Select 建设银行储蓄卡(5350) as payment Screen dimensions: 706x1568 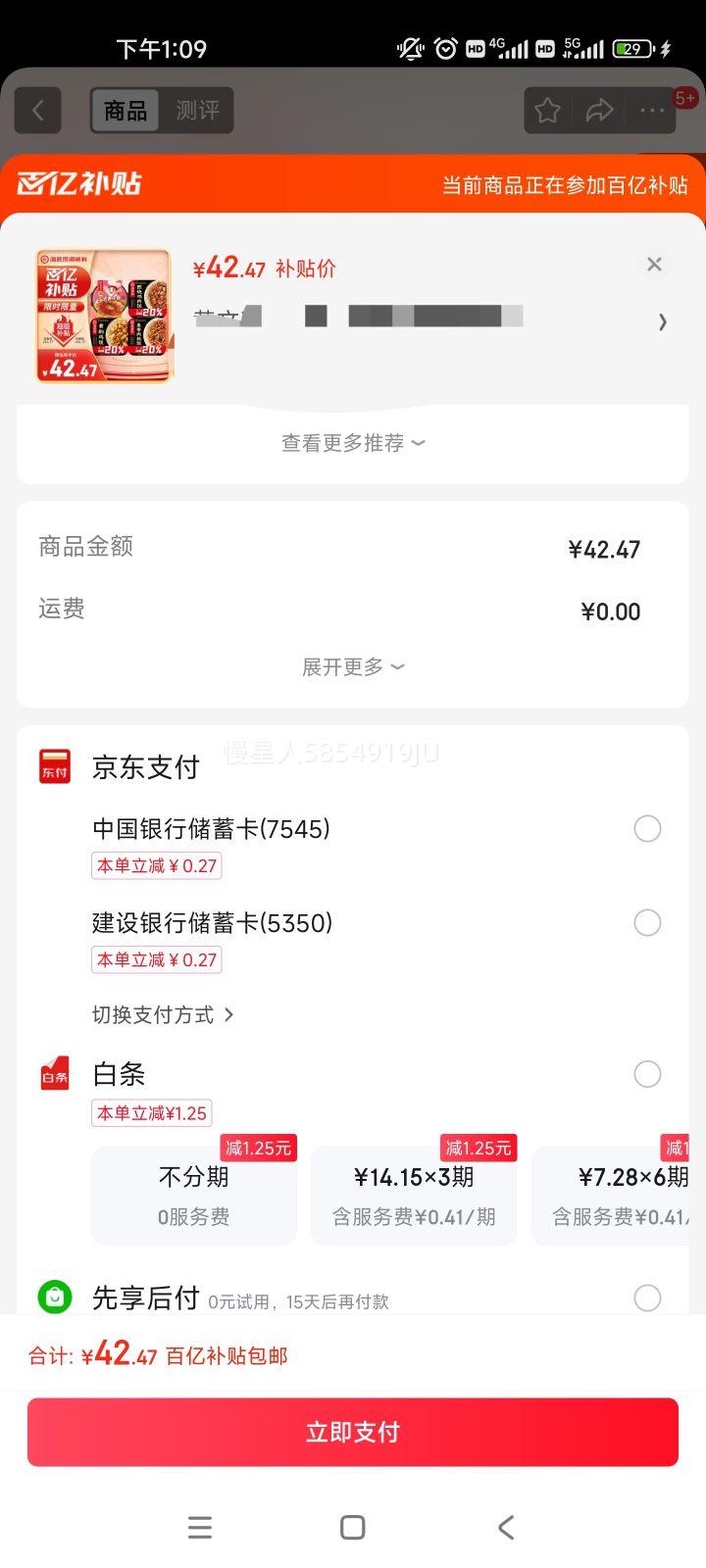pyautogui.click(x=647, y=923)
